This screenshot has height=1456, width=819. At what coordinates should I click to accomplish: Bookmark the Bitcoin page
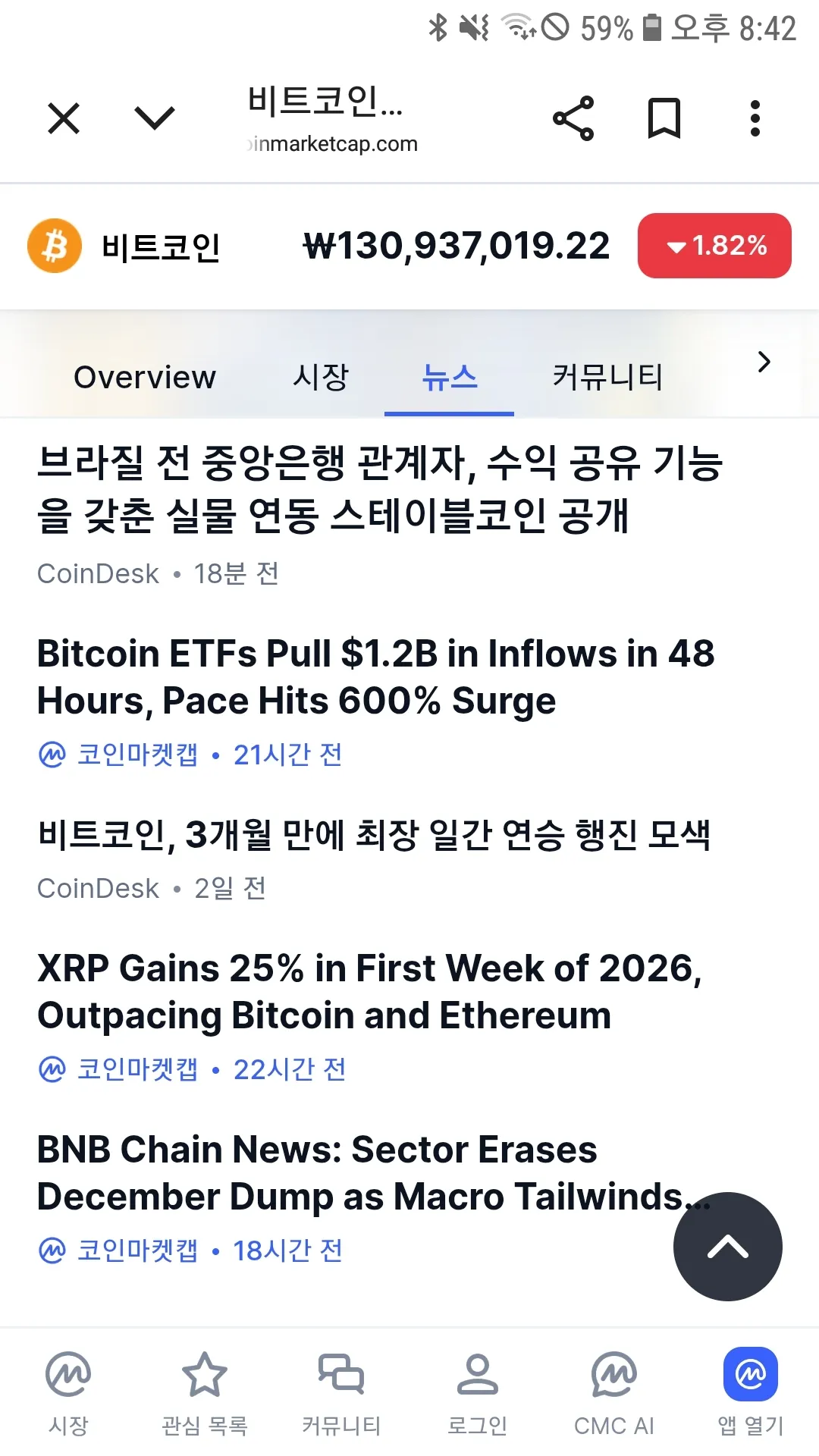tap(664, 118)
